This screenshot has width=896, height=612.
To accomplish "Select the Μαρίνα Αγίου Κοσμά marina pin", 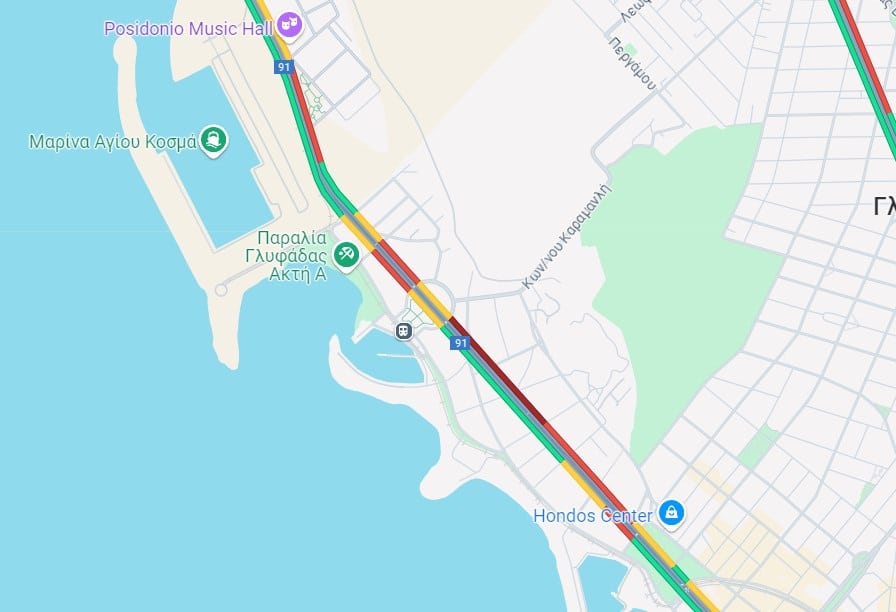I will (212, 141).
